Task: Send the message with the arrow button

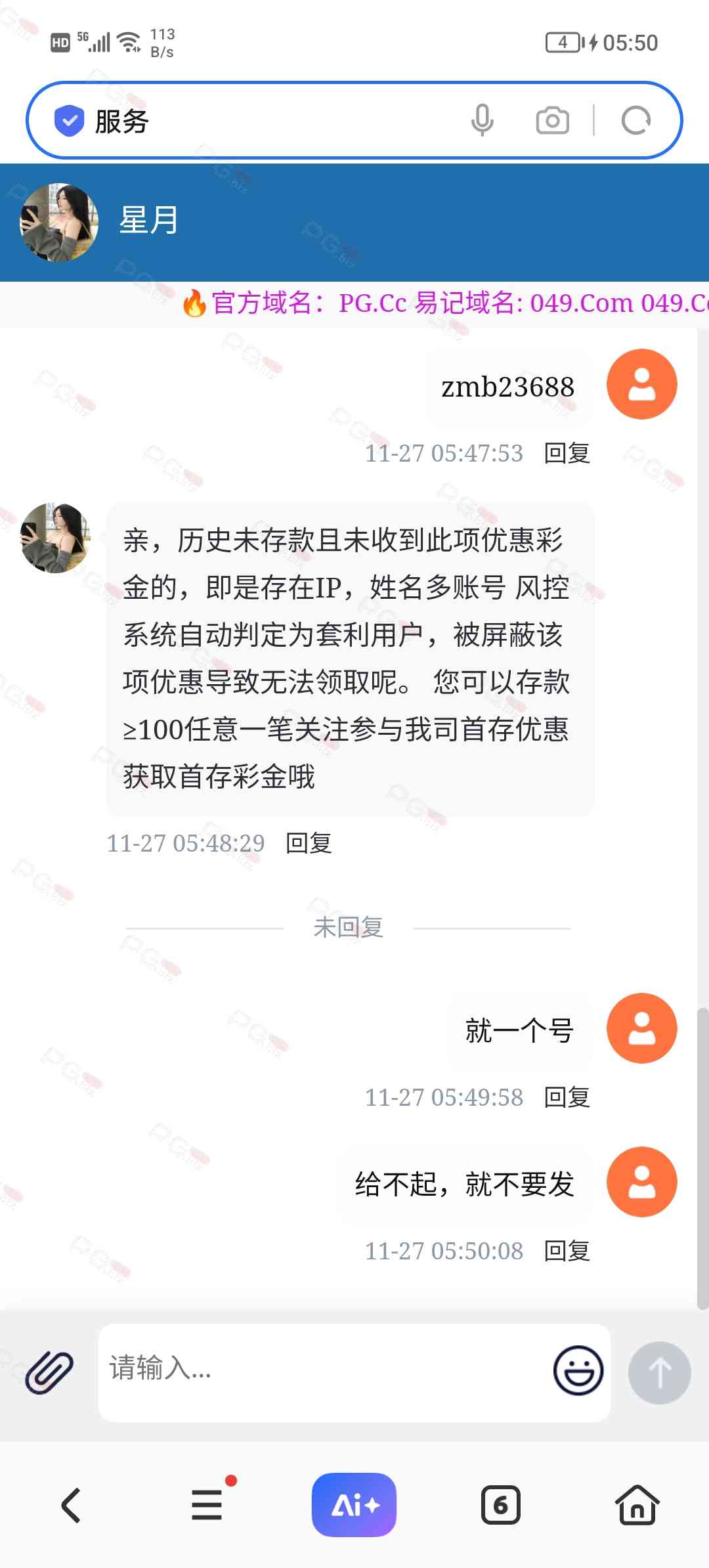Action: coord(659,1372)
